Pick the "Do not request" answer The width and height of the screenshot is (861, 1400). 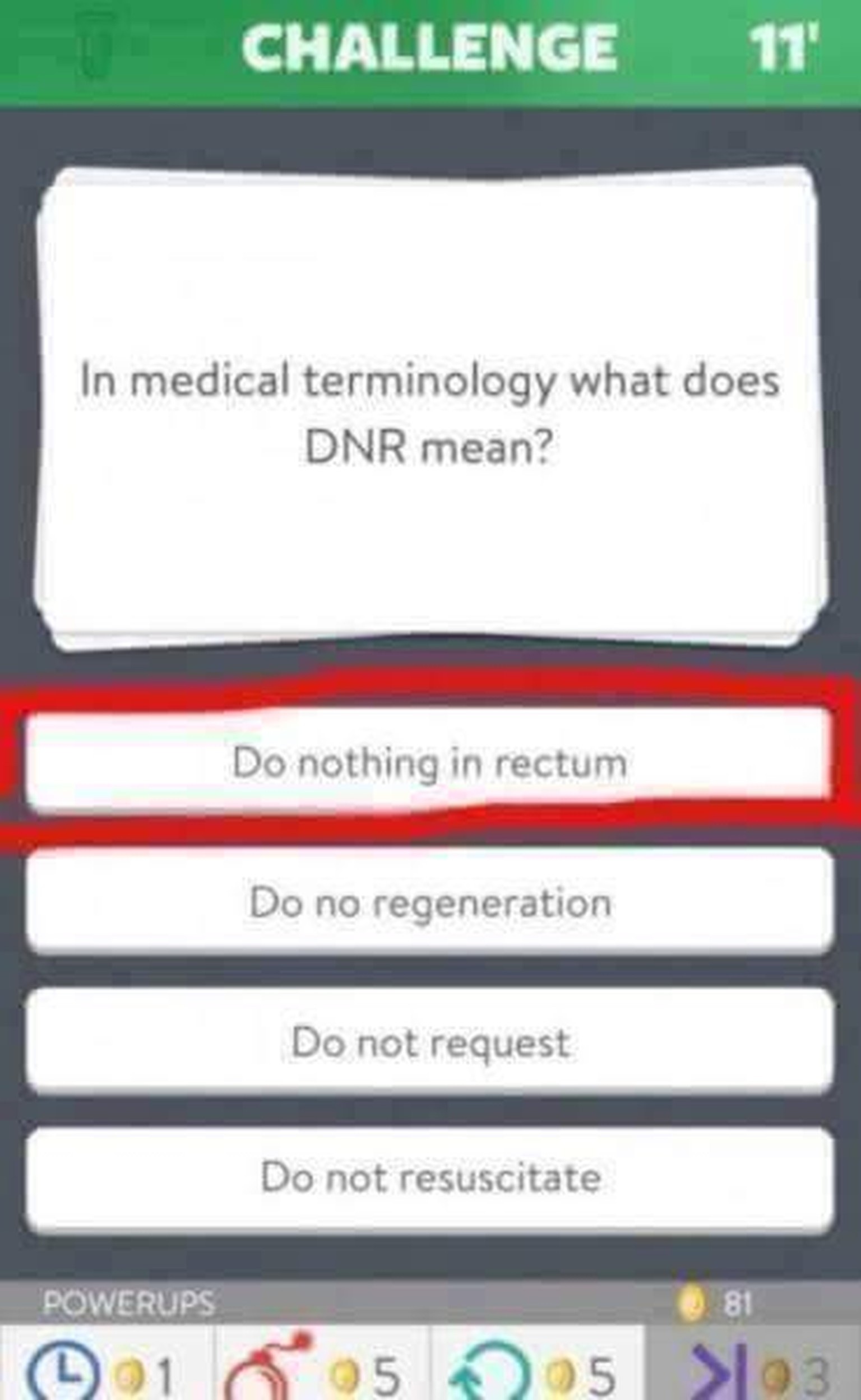click(x=430, y=1043)
